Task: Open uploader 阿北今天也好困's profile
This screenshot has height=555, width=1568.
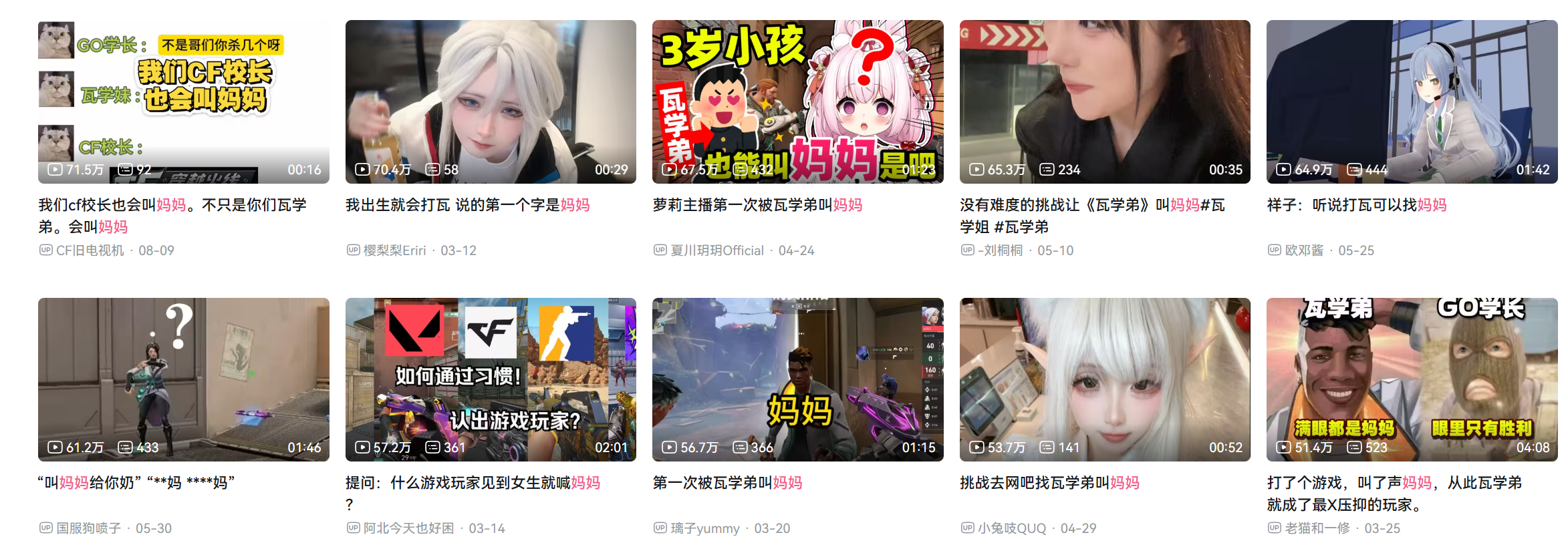Action: (x=408, y=528)
